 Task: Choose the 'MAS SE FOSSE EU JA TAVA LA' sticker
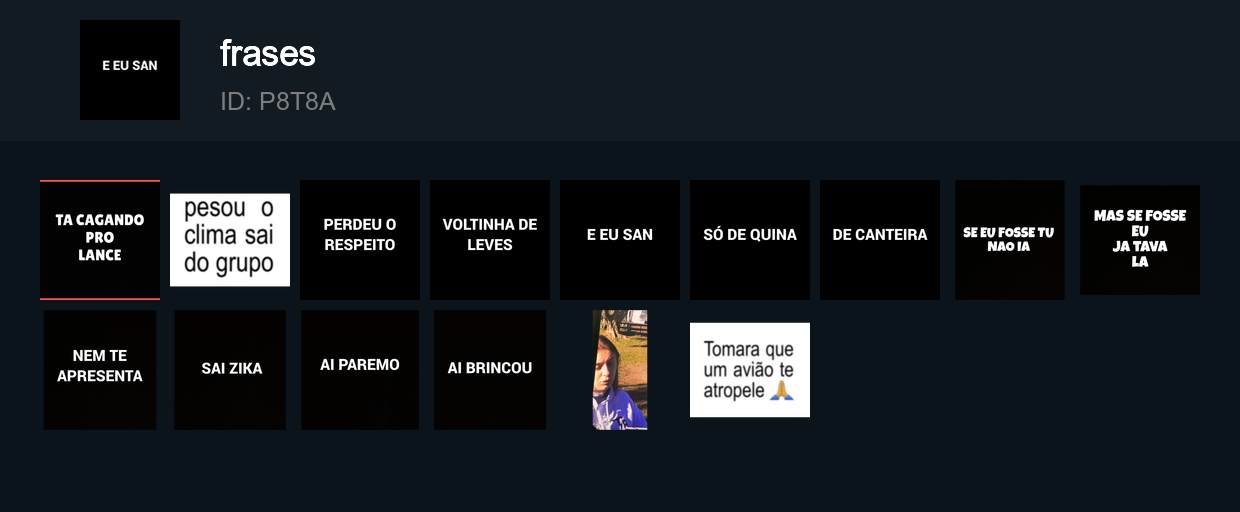(1140, 239)
